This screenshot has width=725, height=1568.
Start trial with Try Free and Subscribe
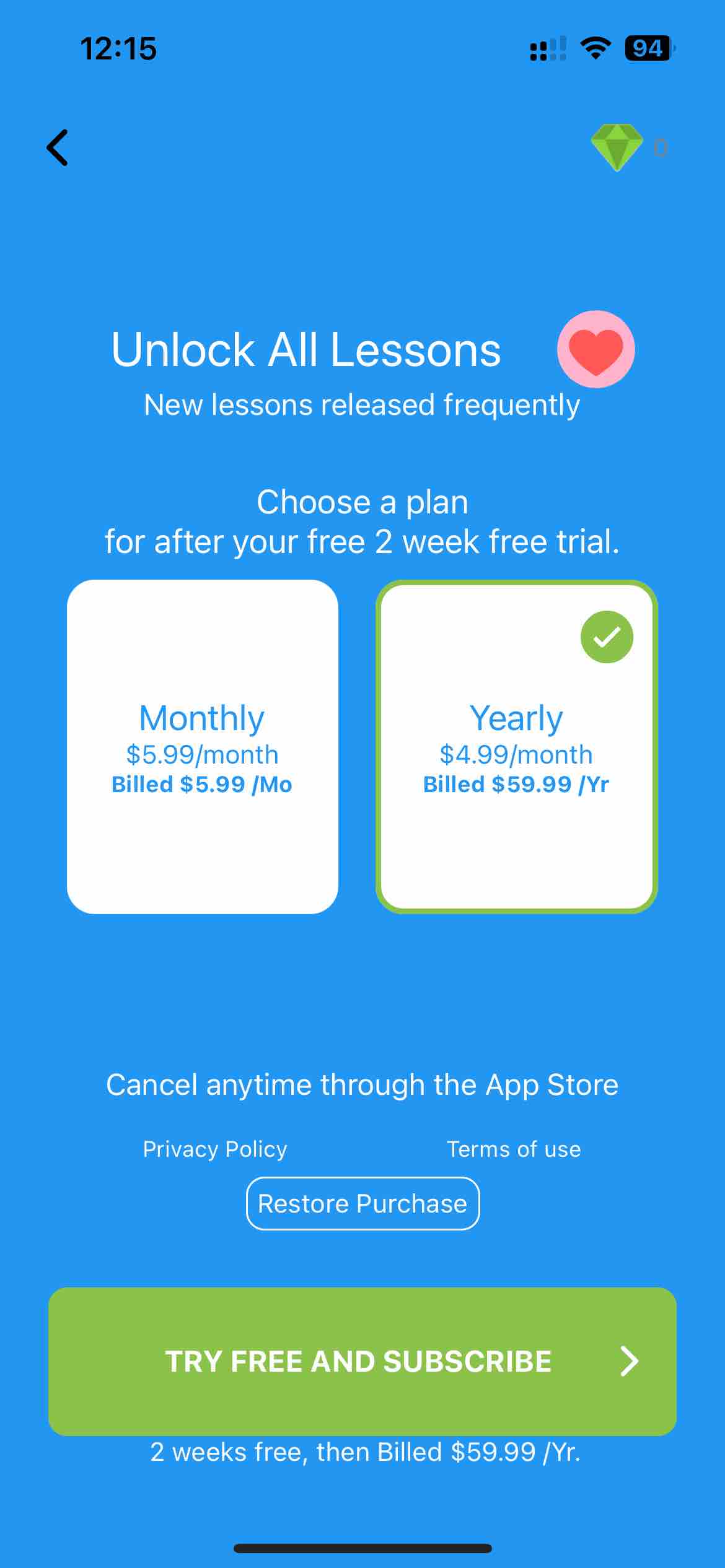pyautogui.click(x=362, y=1361)
